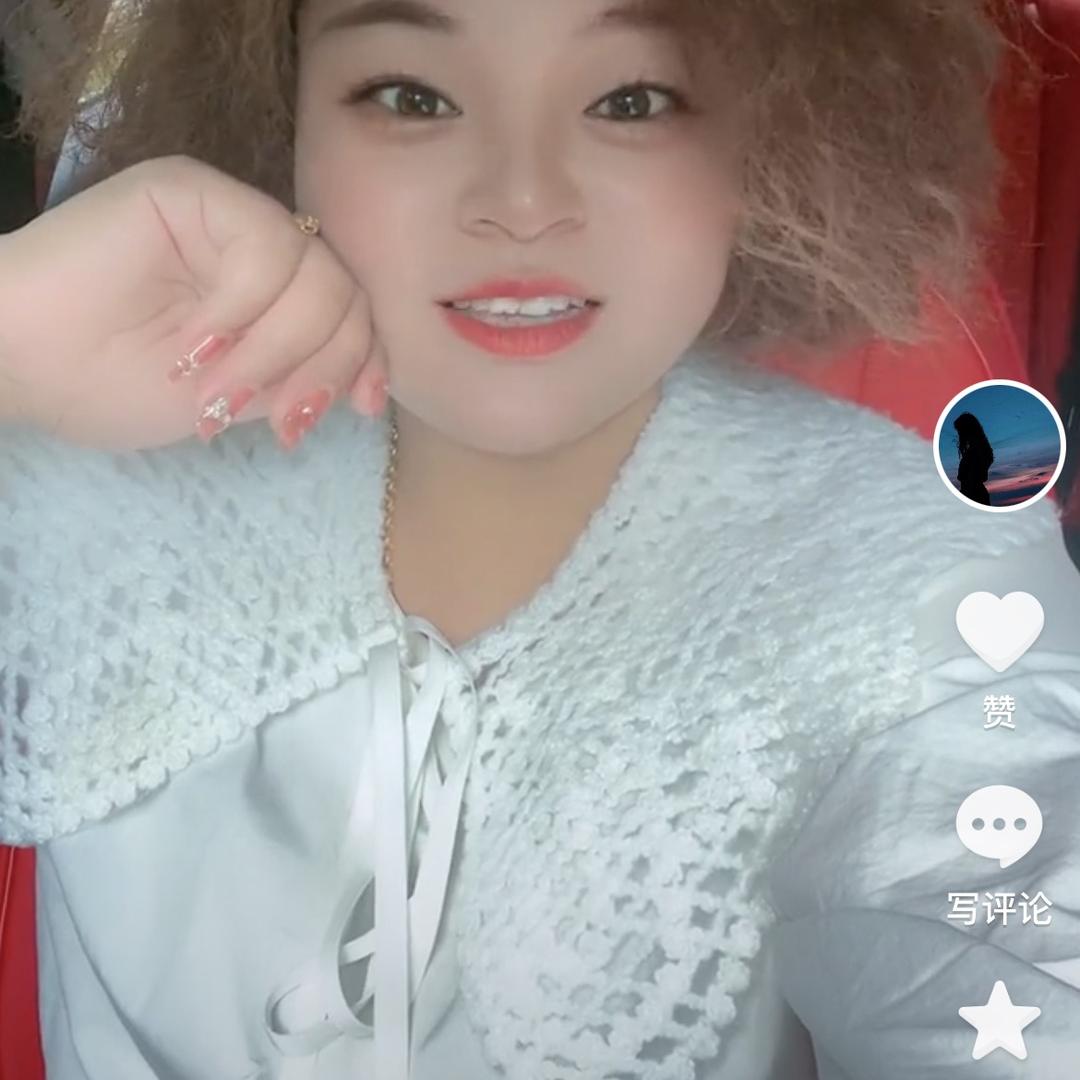The width and height of the screenshot is (1080, 1080).
Task: Like this video with the heart
Action: tap(999, 631)
